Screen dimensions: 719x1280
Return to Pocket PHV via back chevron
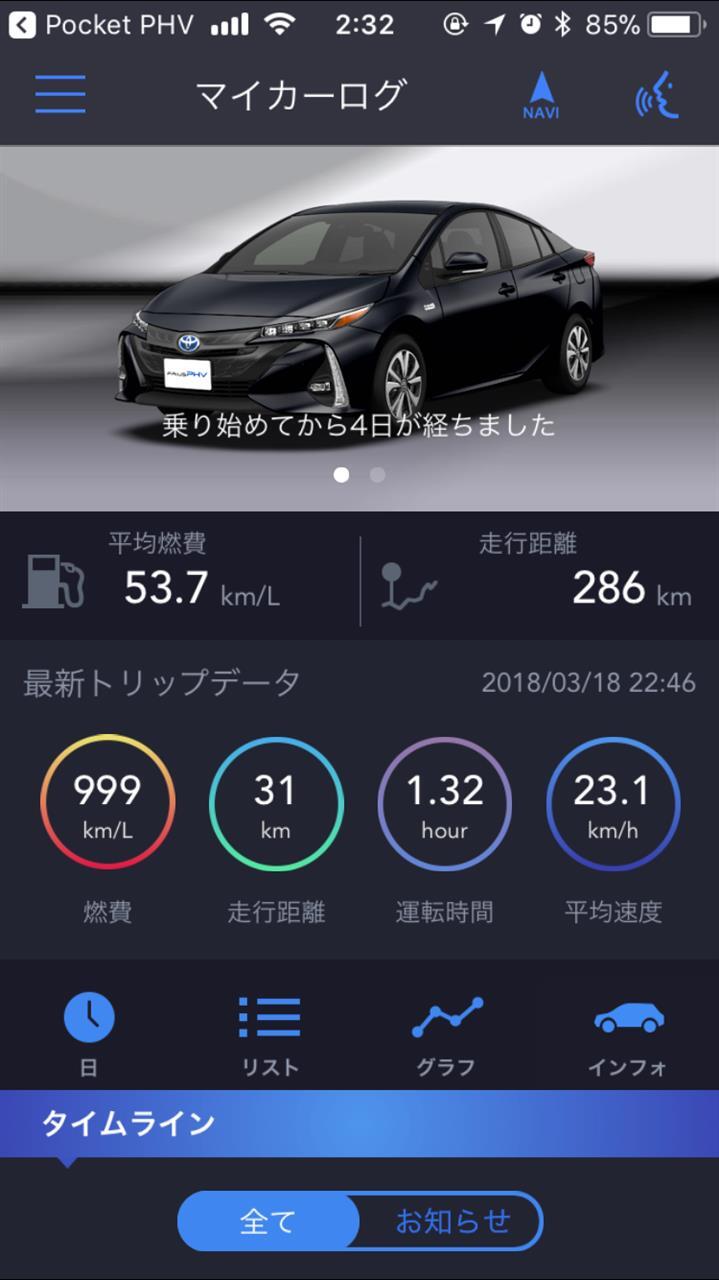click(x=22, y=25)
